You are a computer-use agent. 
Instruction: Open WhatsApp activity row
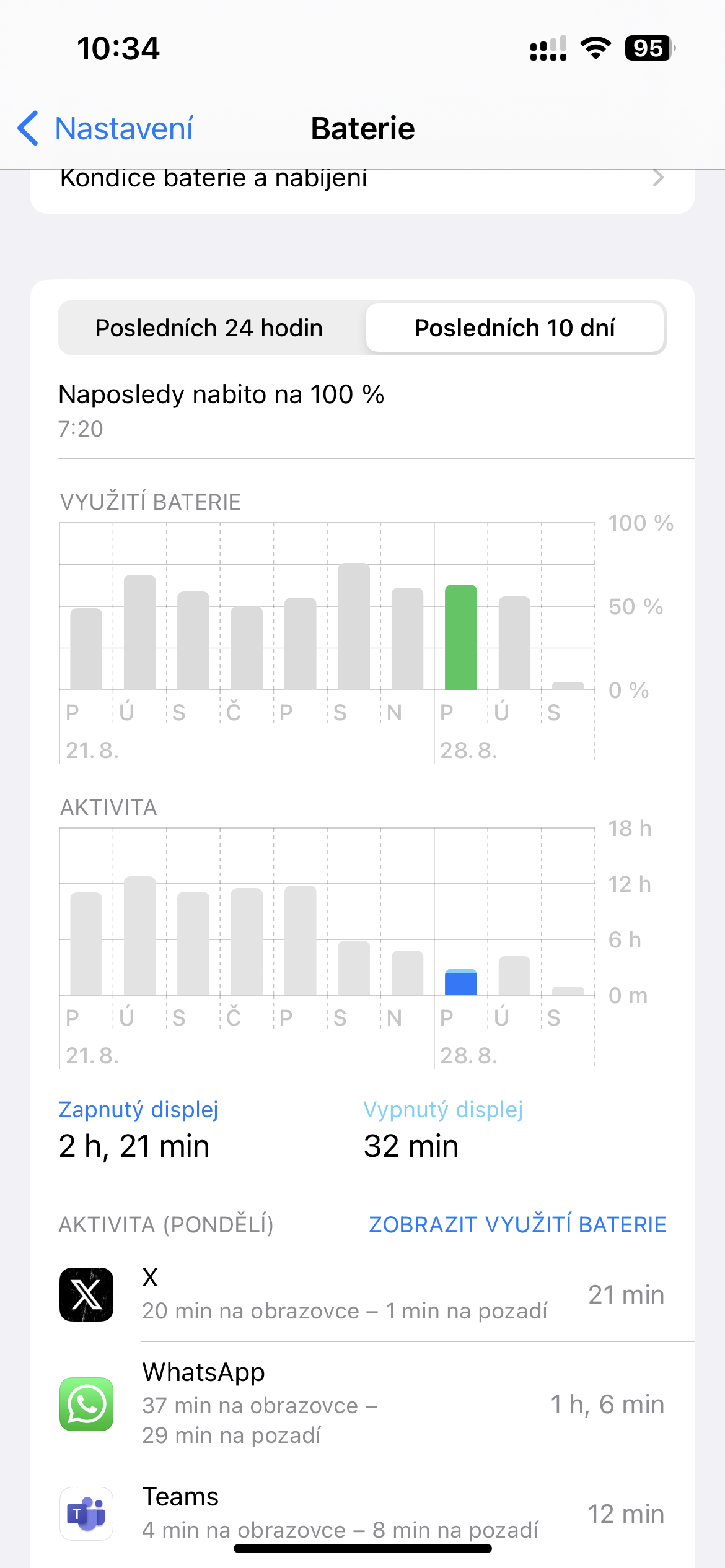[362, 1403]
